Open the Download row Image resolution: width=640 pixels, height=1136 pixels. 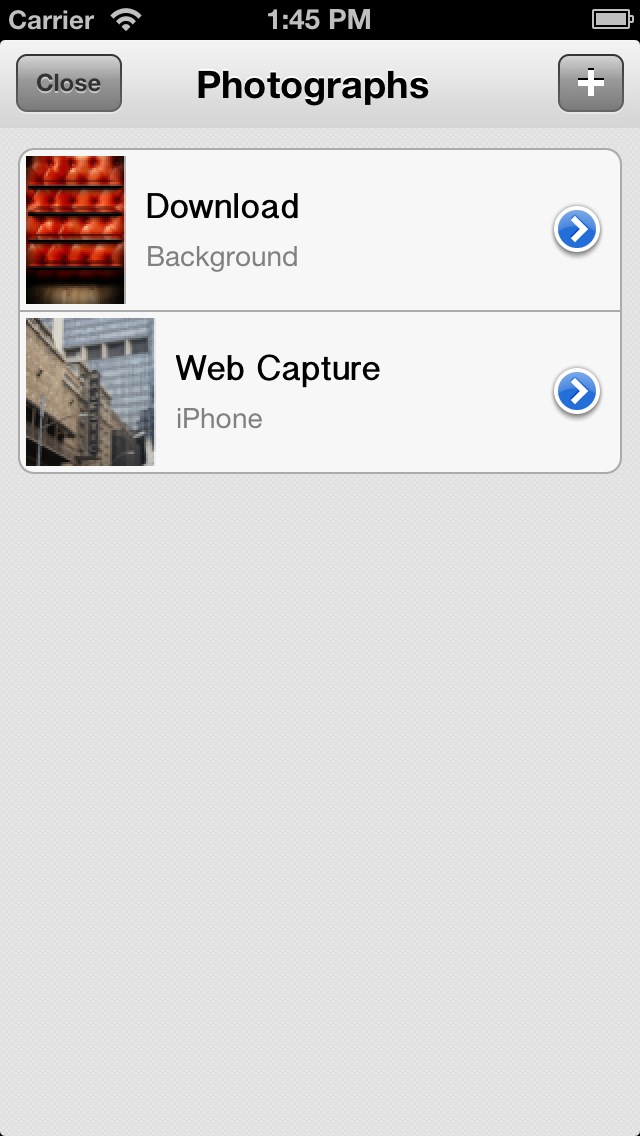click(x=320, y=230)
